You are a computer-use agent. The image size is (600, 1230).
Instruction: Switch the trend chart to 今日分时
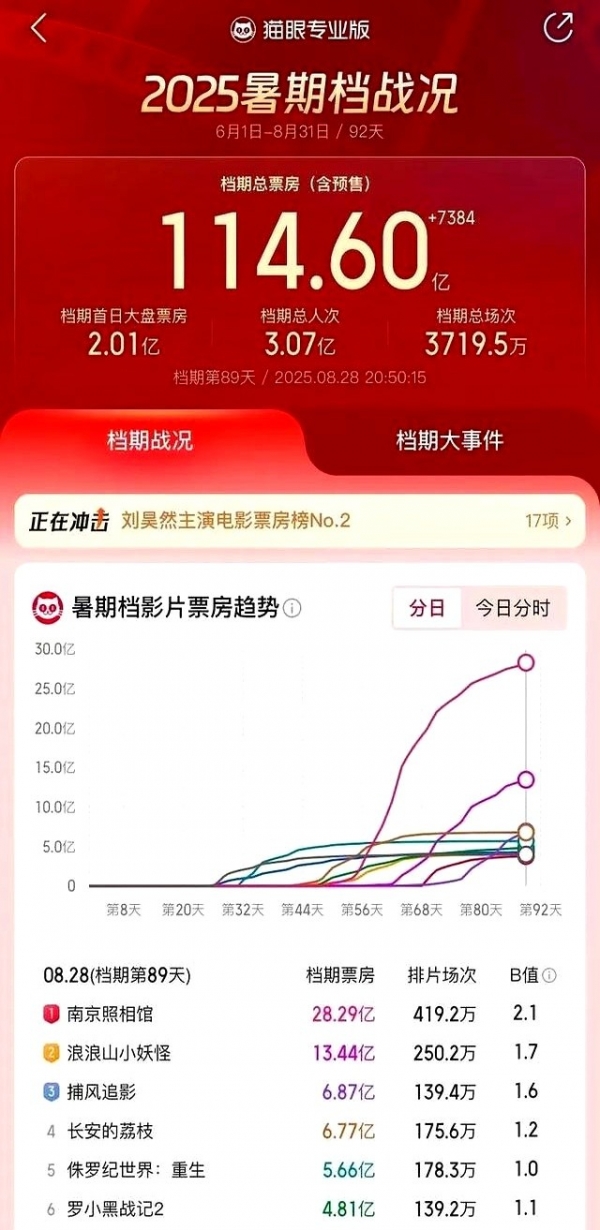(x=513, y=608)
